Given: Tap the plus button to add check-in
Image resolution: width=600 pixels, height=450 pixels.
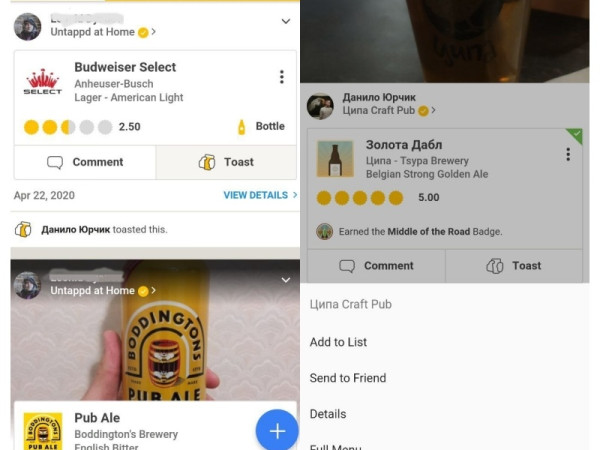Looking at the screenshot, I should pyautogui.click(x=277, y=431).
